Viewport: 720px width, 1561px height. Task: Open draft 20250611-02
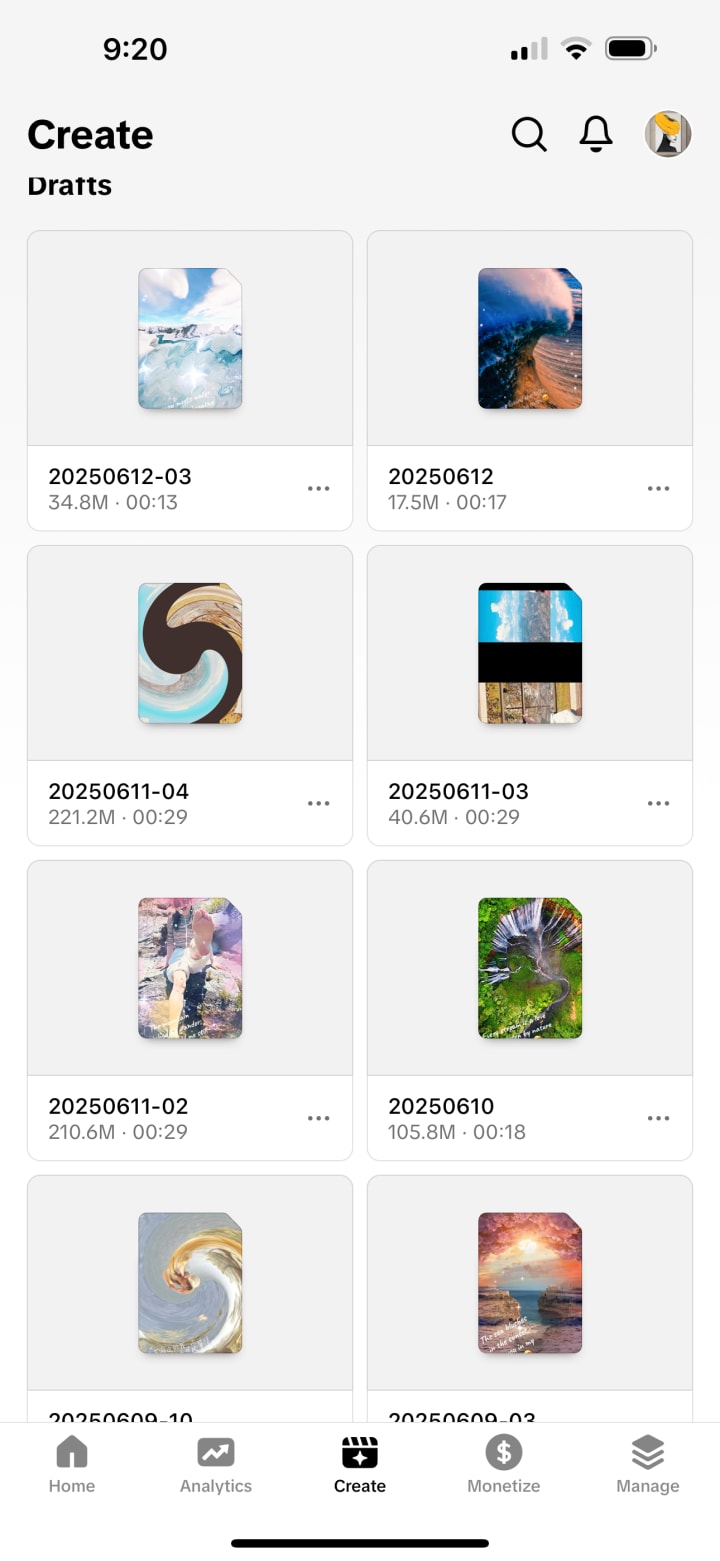click(x=190, y=968)
